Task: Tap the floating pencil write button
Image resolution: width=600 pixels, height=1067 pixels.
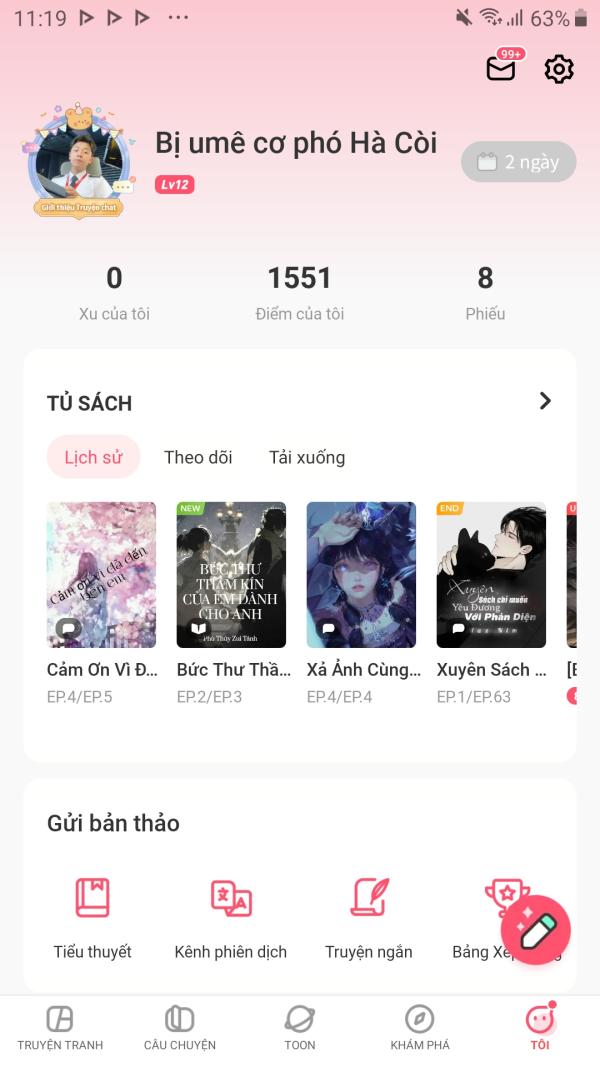Action: [x=535, y=930]
